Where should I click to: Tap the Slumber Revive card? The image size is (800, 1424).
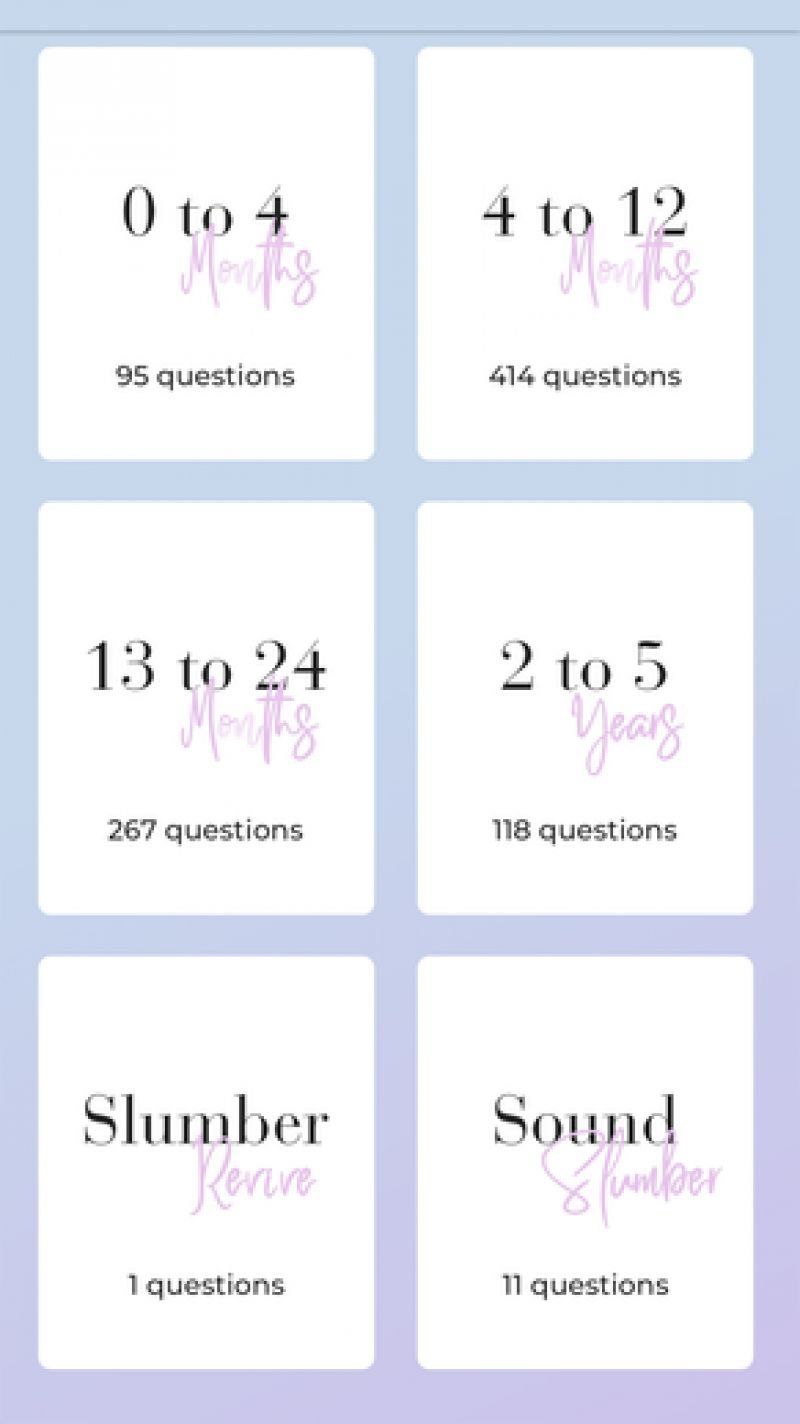[206, 1162]
